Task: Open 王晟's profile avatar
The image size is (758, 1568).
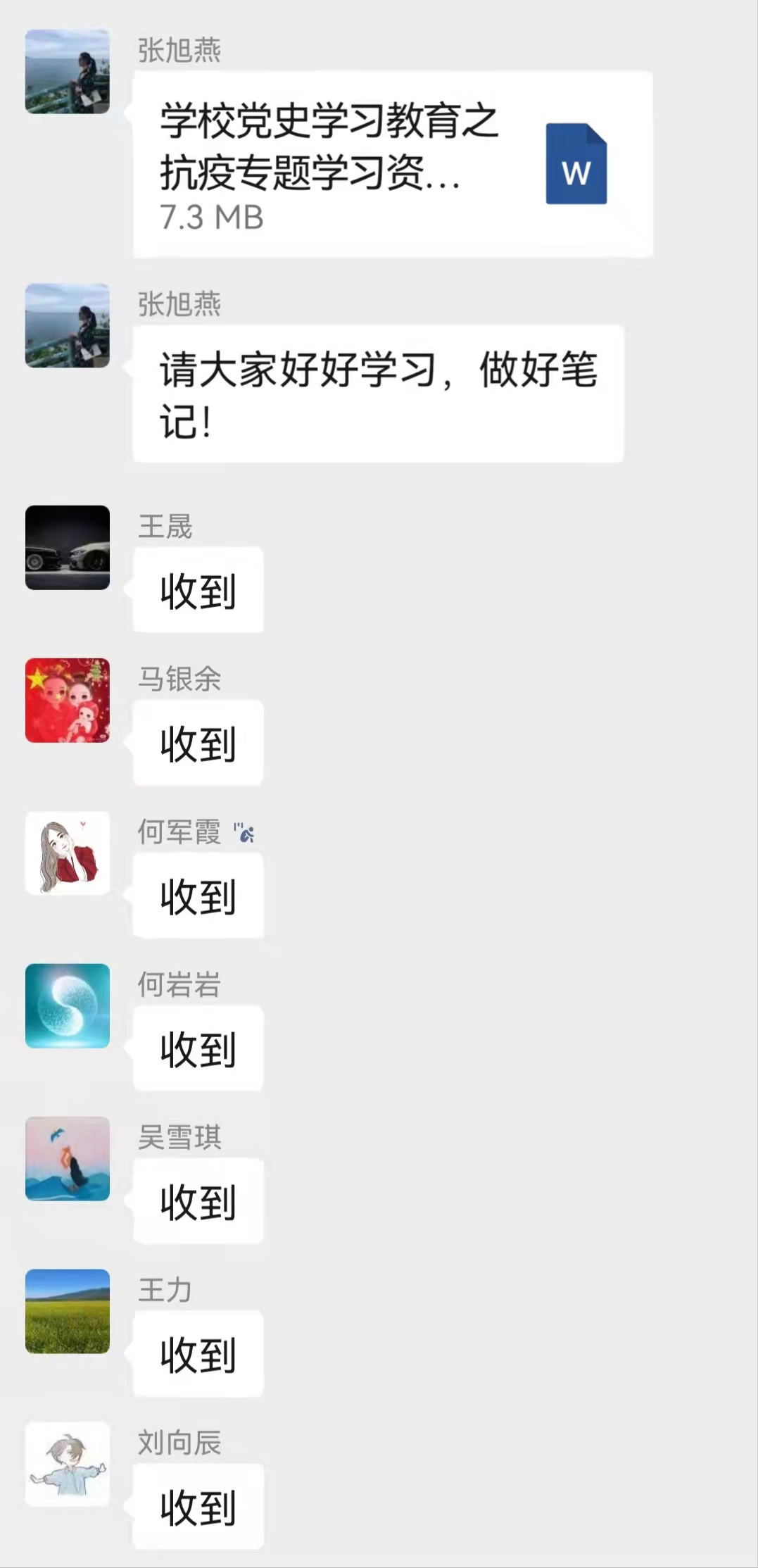Action: (x=68, y=547)
